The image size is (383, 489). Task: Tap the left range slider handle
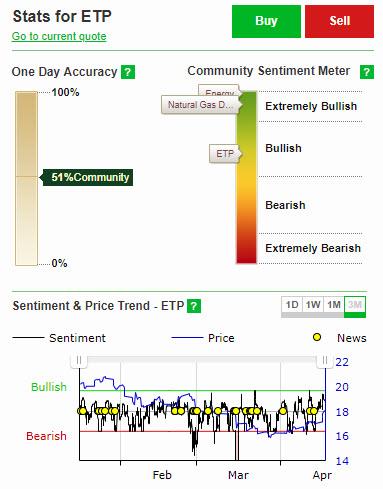point(79,361)
